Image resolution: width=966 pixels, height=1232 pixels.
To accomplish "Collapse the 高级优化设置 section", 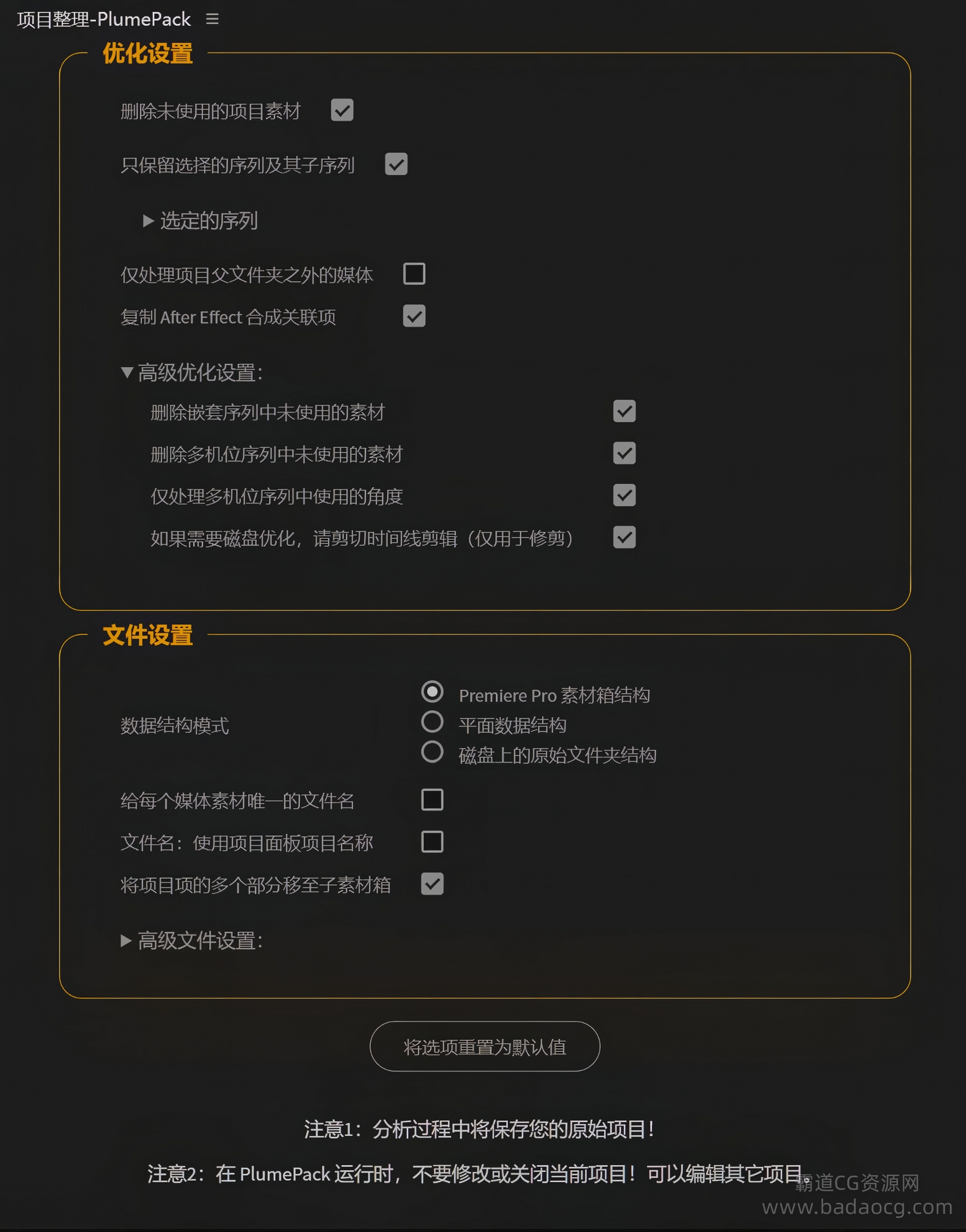I will click(127, 372).
